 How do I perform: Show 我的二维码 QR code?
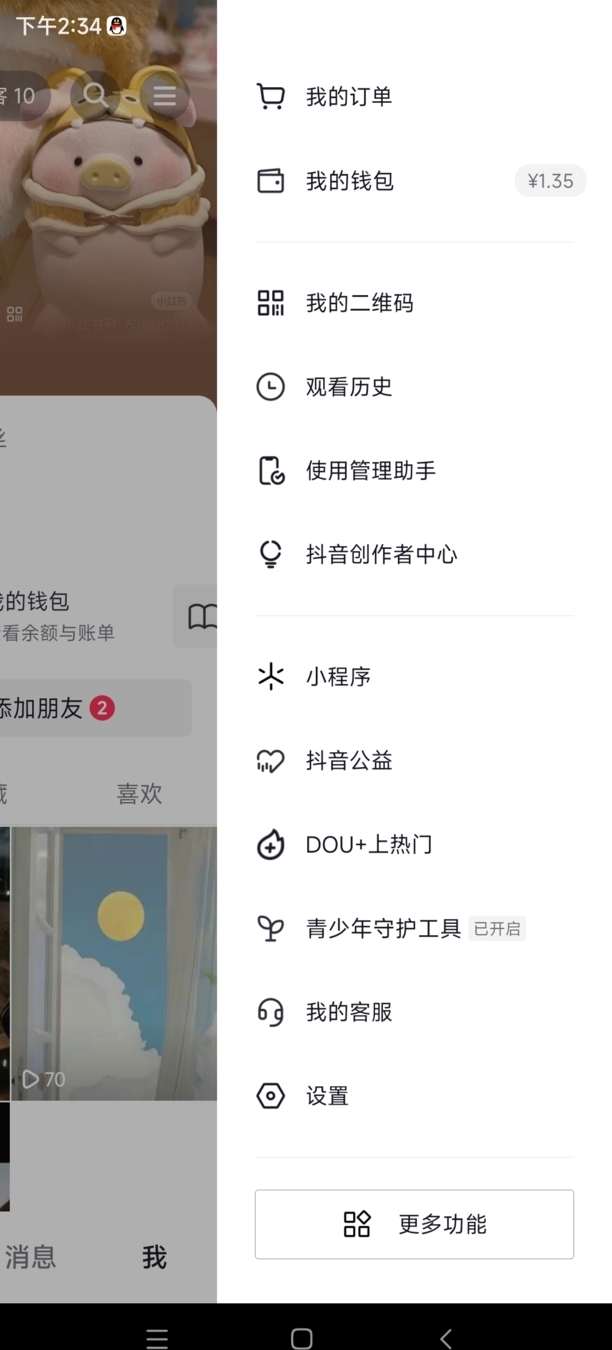[x=359, y=303]
